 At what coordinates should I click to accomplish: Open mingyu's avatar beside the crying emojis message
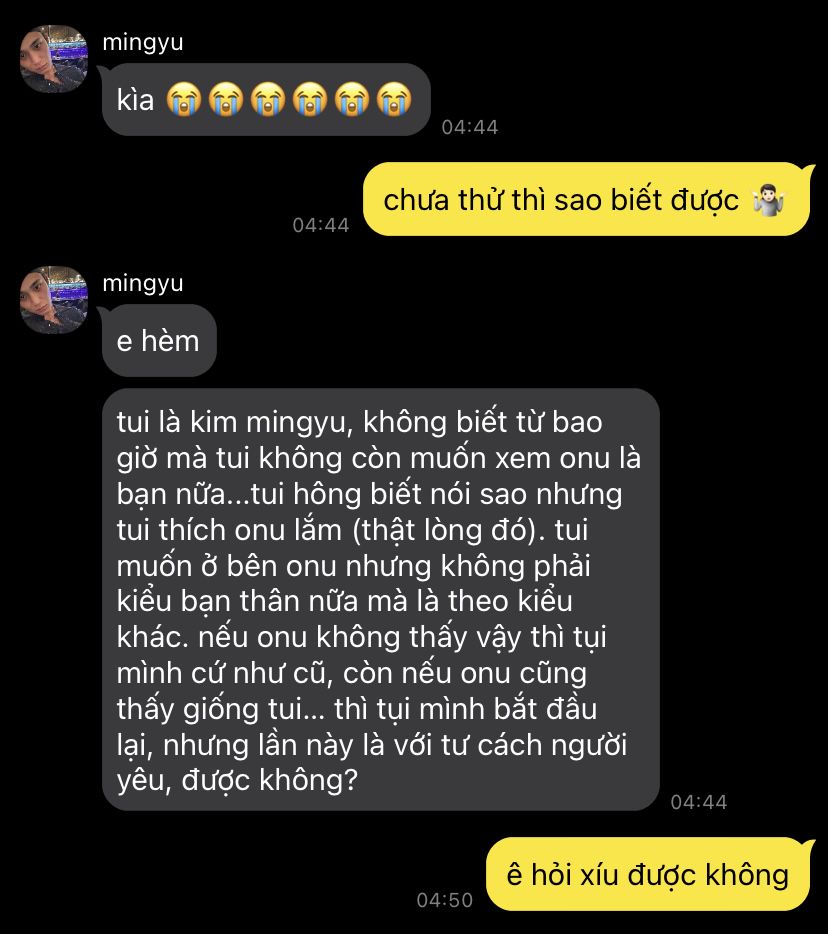pos(54,59)
